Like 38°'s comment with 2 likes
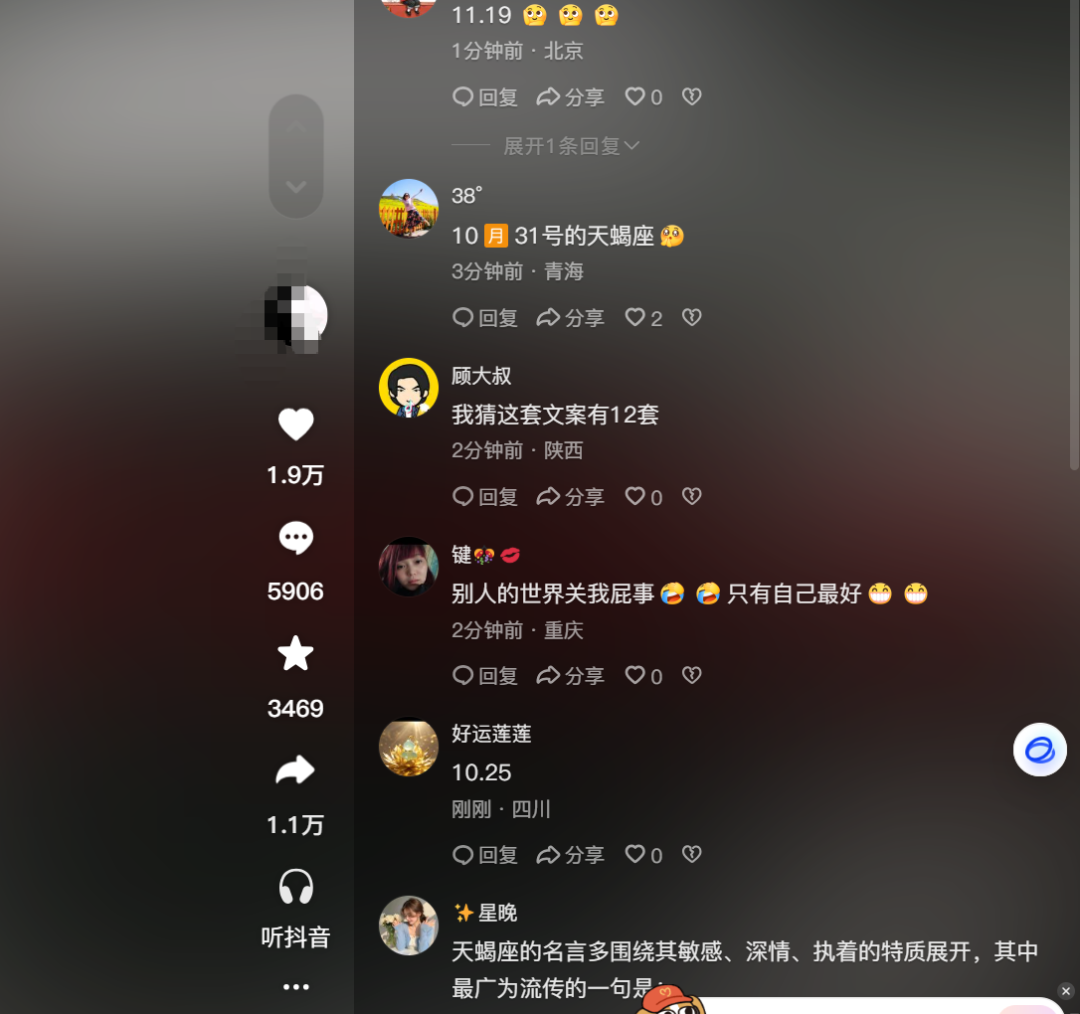This screenshot has width=1080, height=1014. point(643,318)
